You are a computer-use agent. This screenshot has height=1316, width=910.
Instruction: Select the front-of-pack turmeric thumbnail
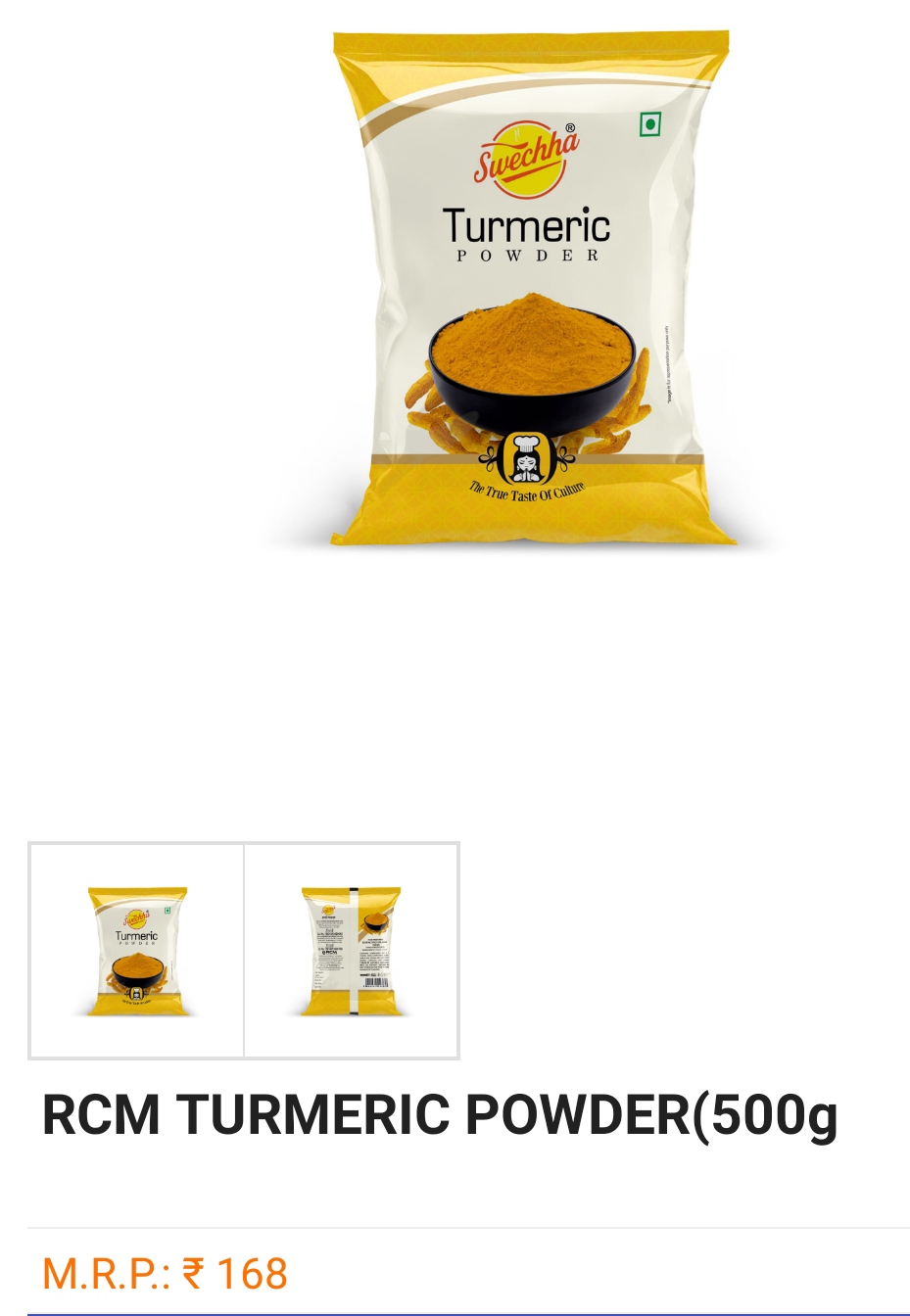137,950
